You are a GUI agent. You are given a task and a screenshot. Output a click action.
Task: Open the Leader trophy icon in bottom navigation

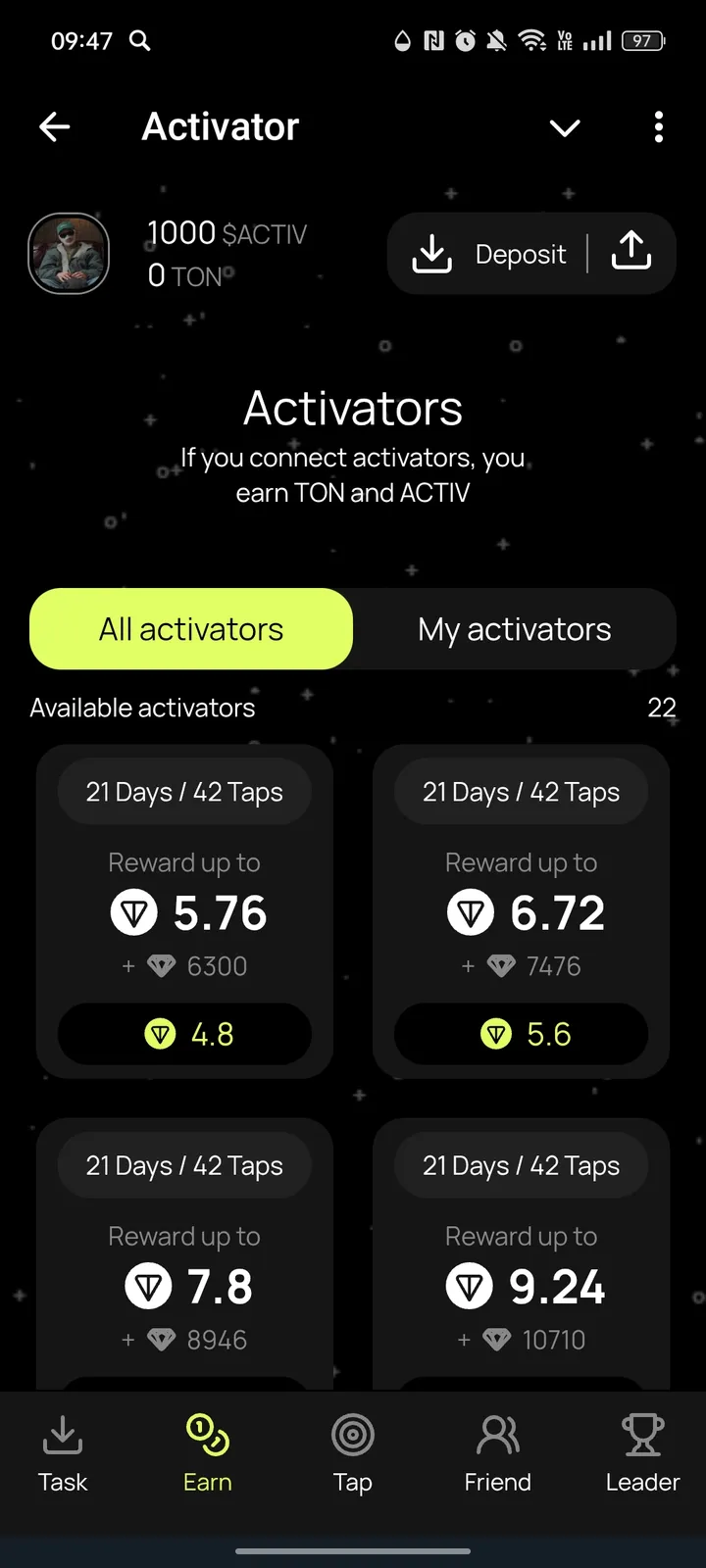[x=642, y=1437]
